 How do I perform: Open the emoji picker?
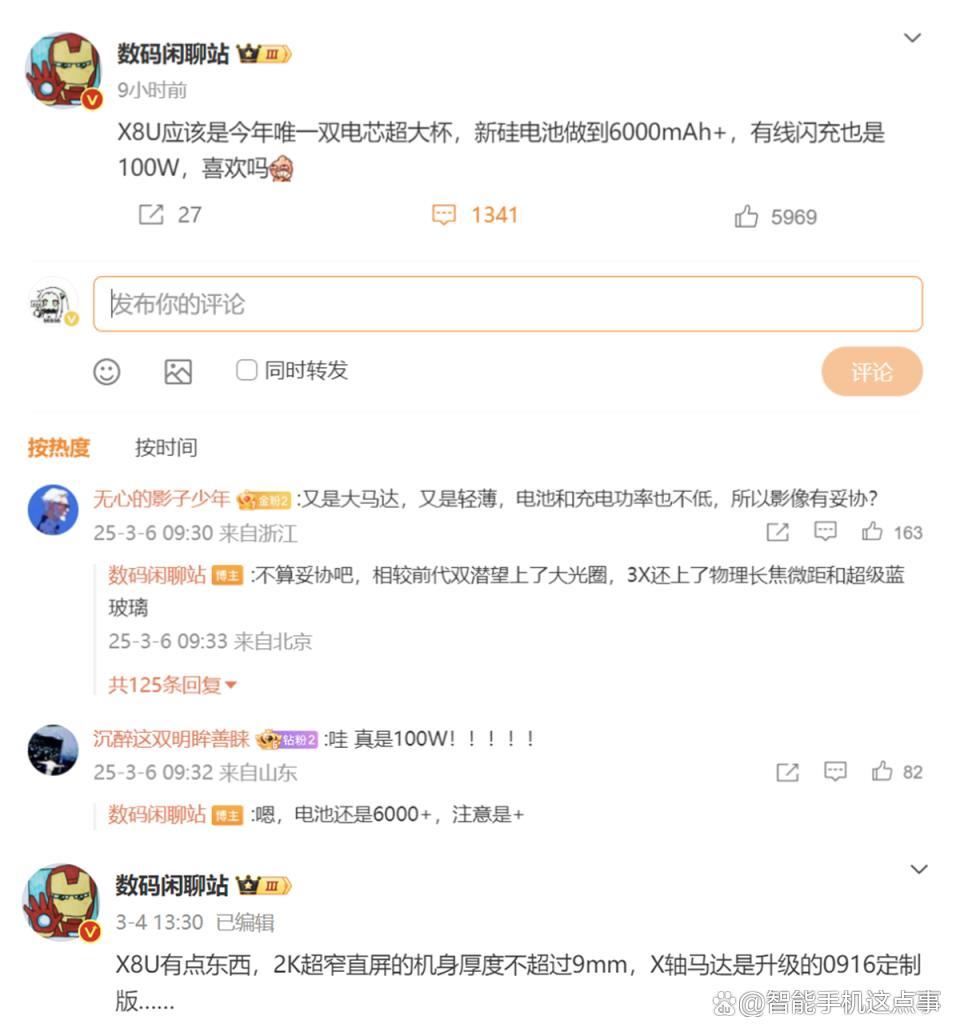pyautogui.click(x=107, y=372)
